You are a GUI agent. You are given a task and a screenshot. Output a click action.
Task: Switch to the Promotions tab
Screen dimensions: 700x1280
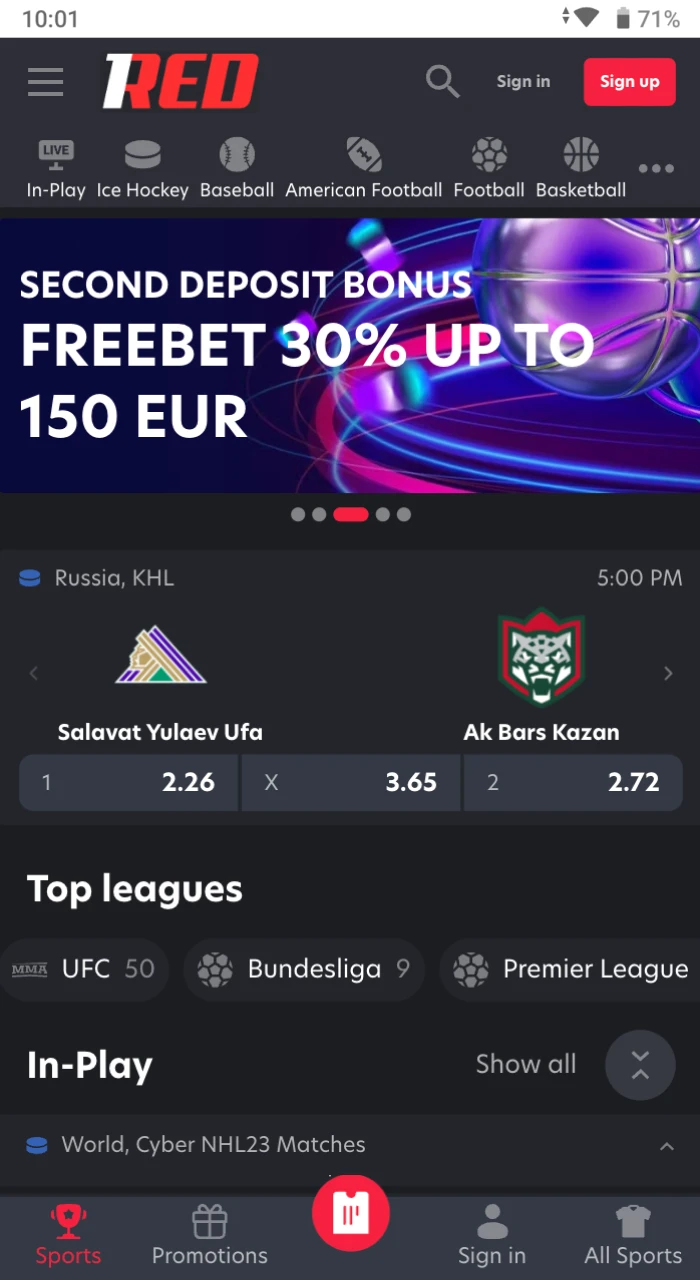point(210,1236)
